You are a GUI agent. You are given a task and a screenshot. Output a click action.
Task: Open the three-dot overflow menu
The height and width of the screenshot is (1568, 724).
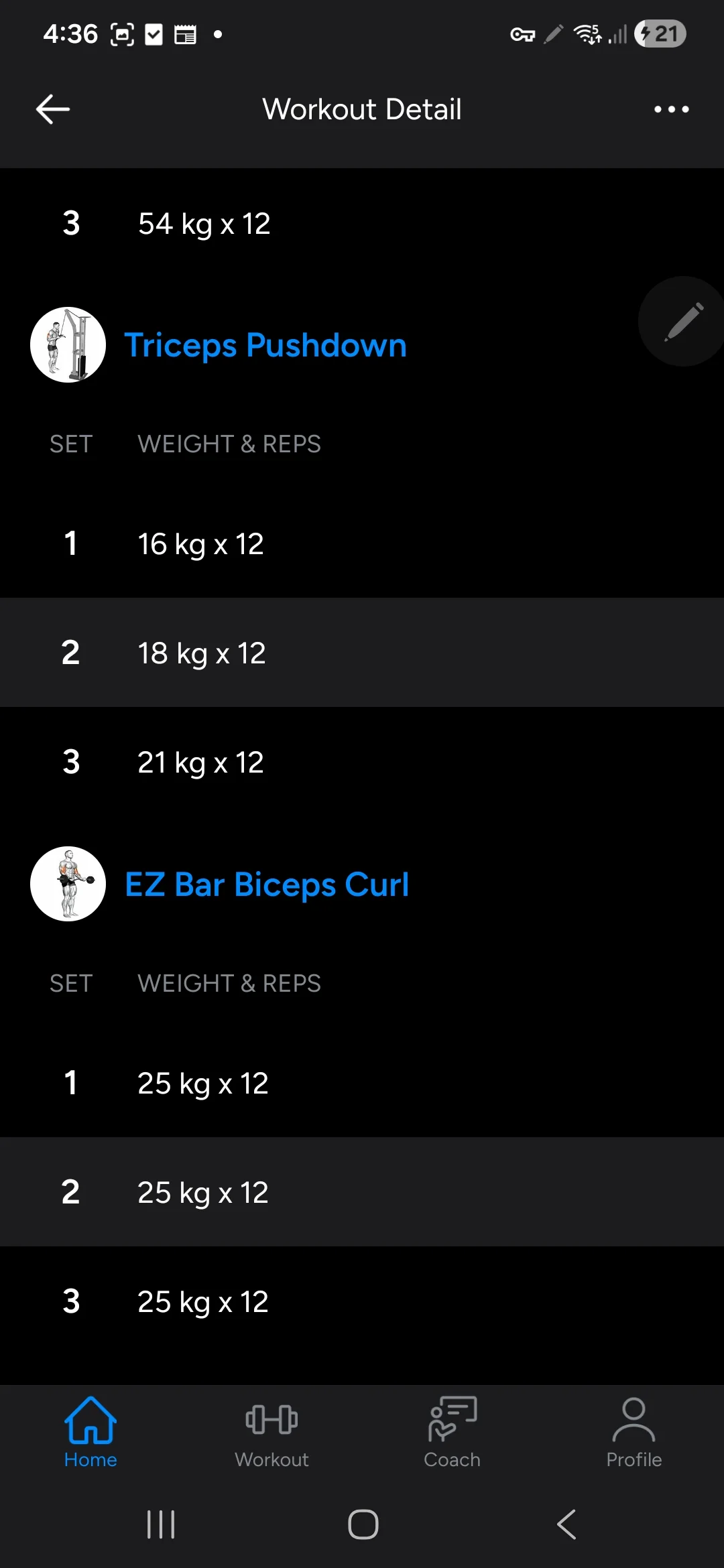(x=671, y=109)
